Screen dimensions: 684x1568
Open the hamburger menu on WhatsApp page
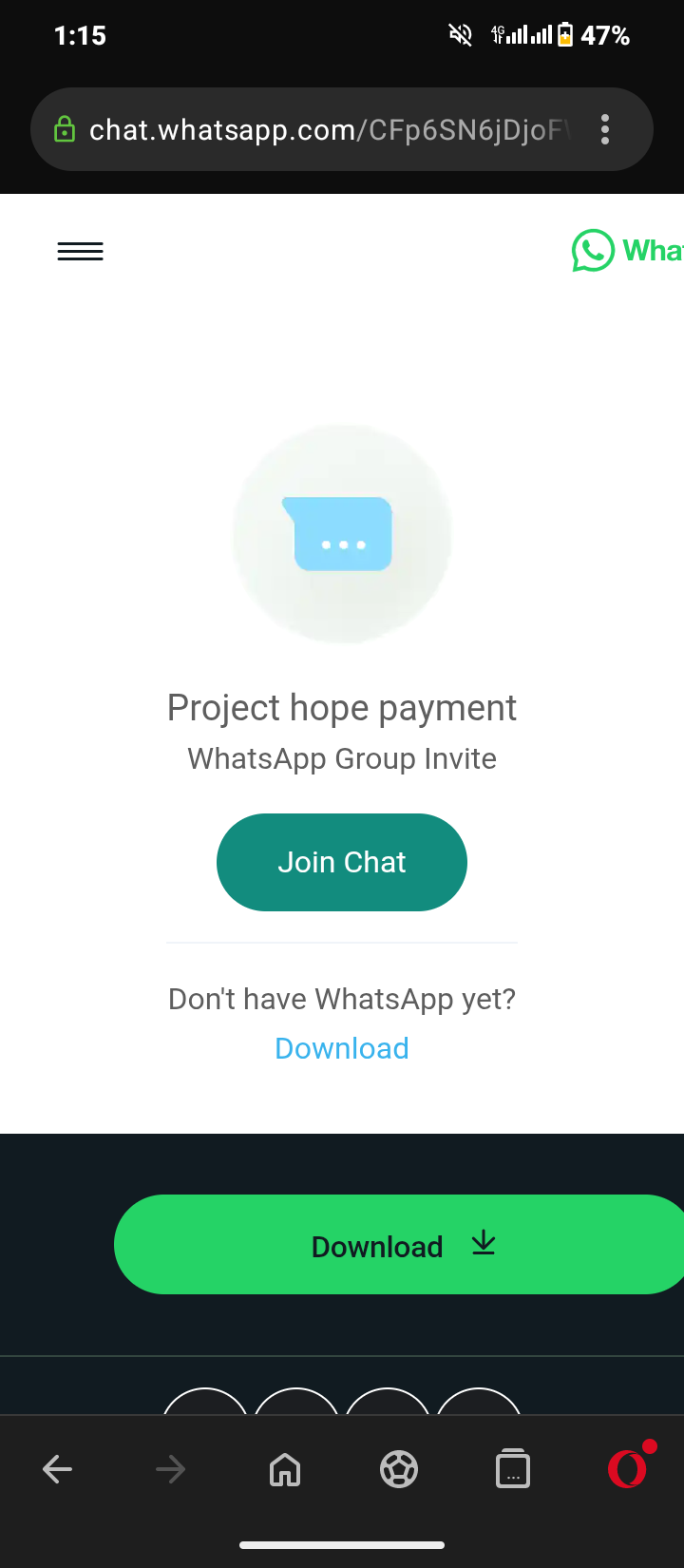pos(81,252)
